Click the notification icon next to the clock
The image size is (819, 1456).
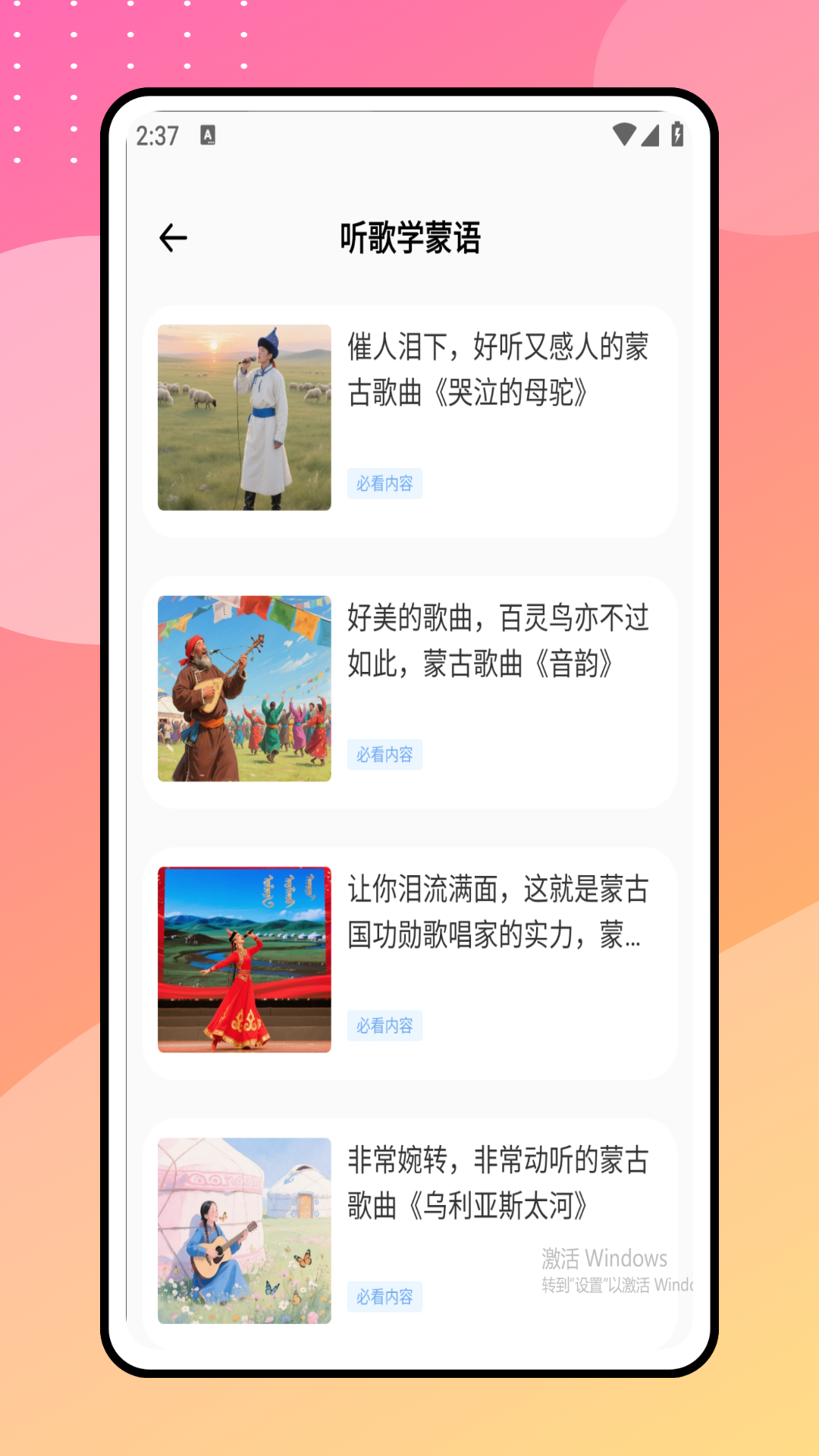click(x=207, y=134)
